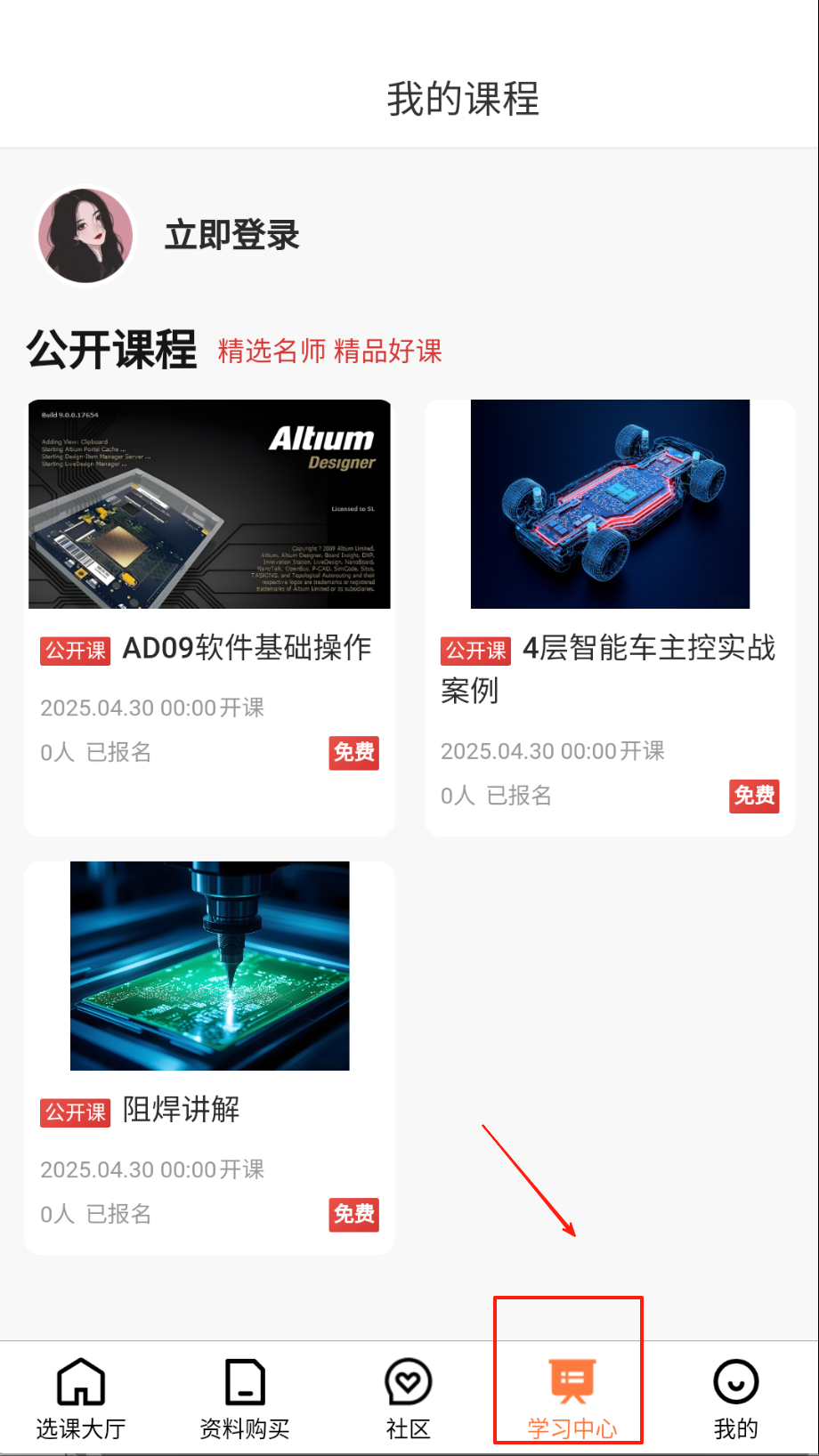Screen dimensions: 819x1456
Task: Tap 立即登录 to log in
Action: coord(231,236)
